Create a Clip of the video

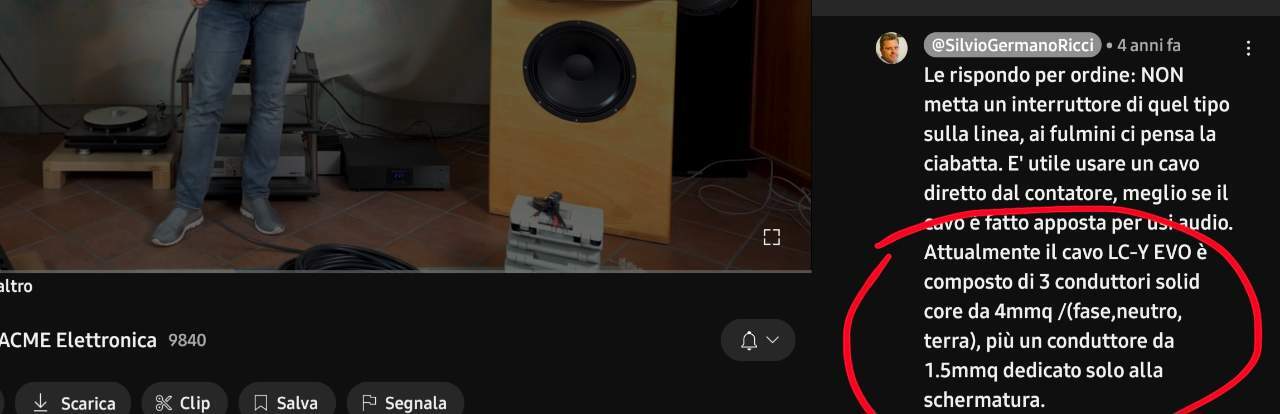tap(182, 402)
